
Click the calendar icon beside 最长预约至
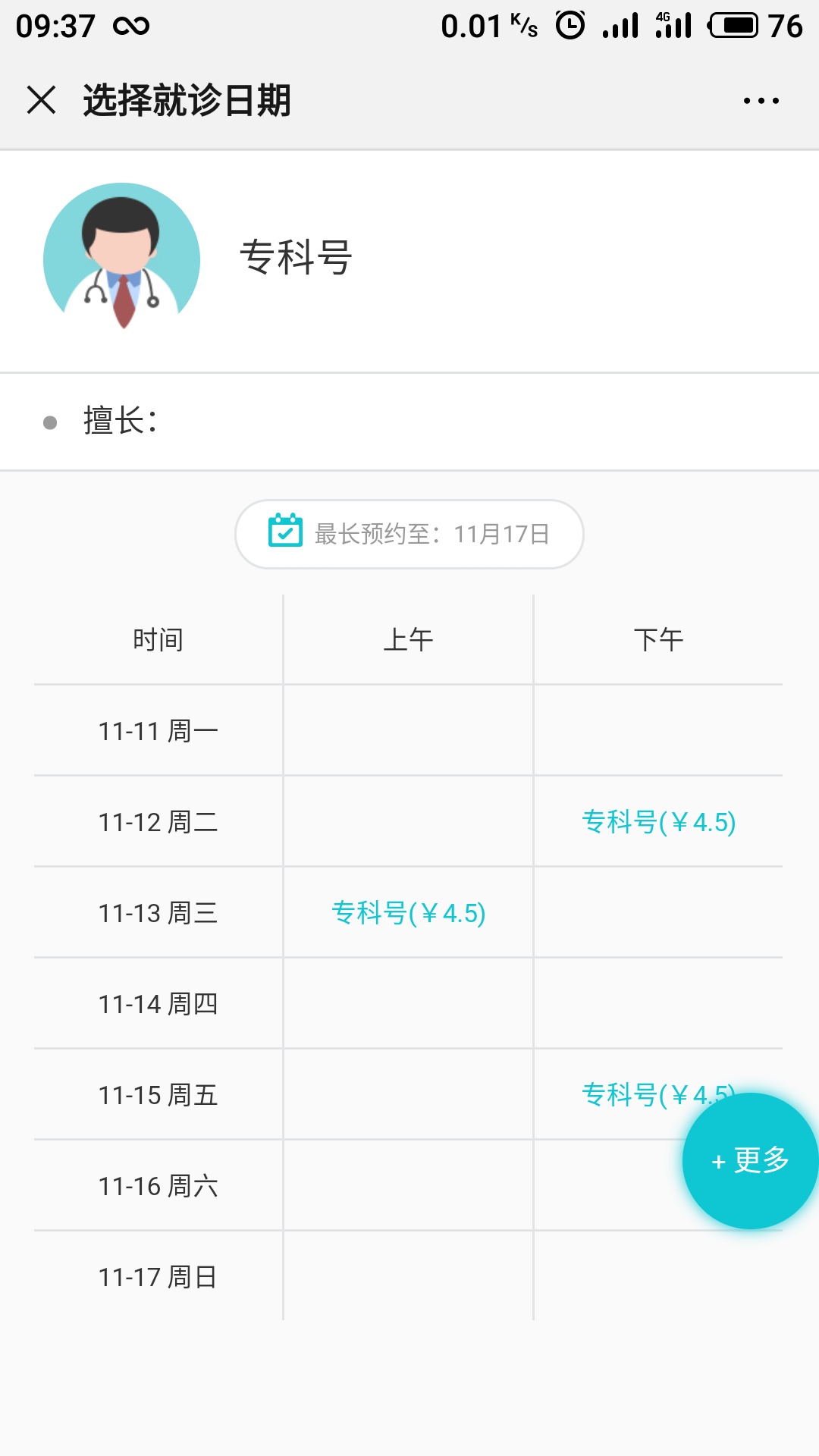(284, 533)
